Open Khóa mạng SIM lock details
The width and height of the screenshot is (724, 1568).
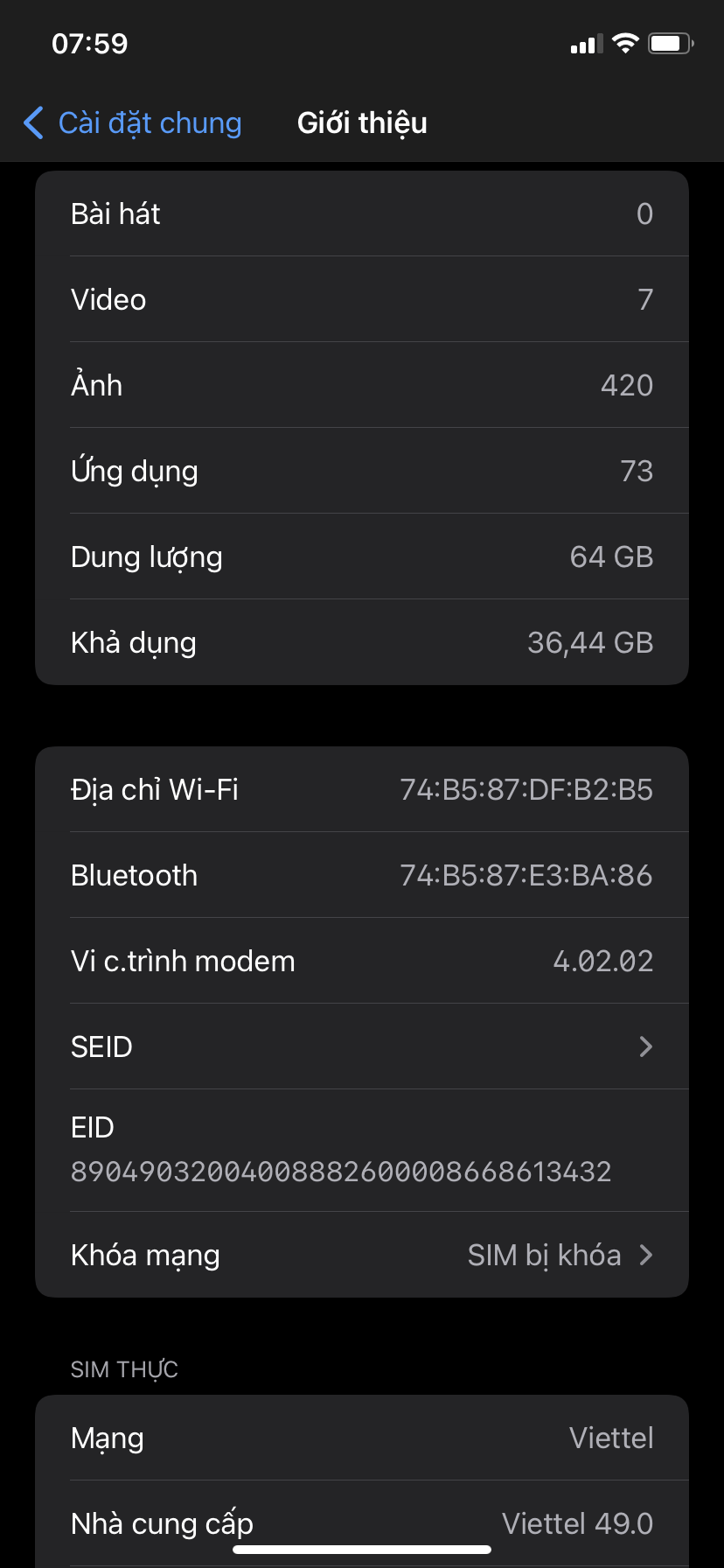coord(362,1255)
